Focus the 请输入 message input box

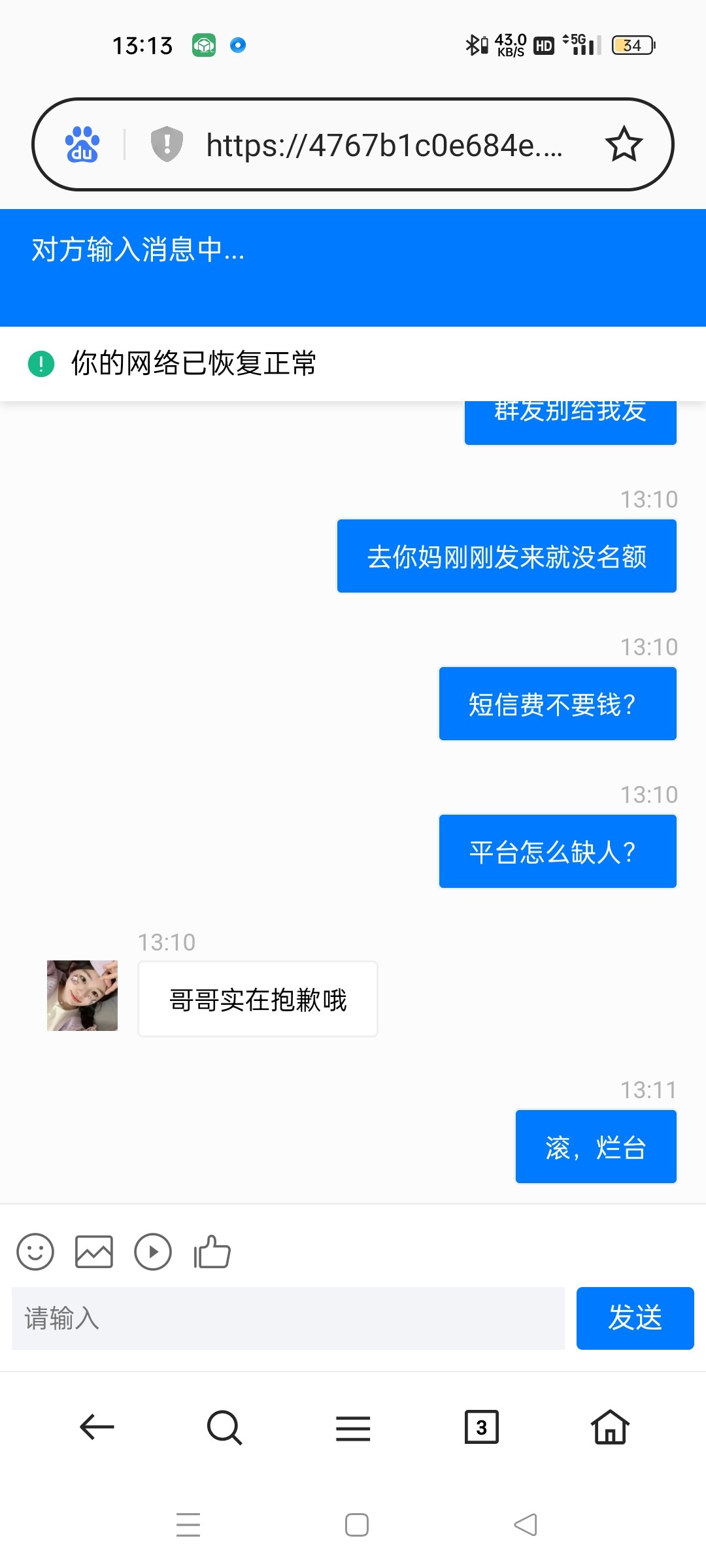tap(288, 1318)
